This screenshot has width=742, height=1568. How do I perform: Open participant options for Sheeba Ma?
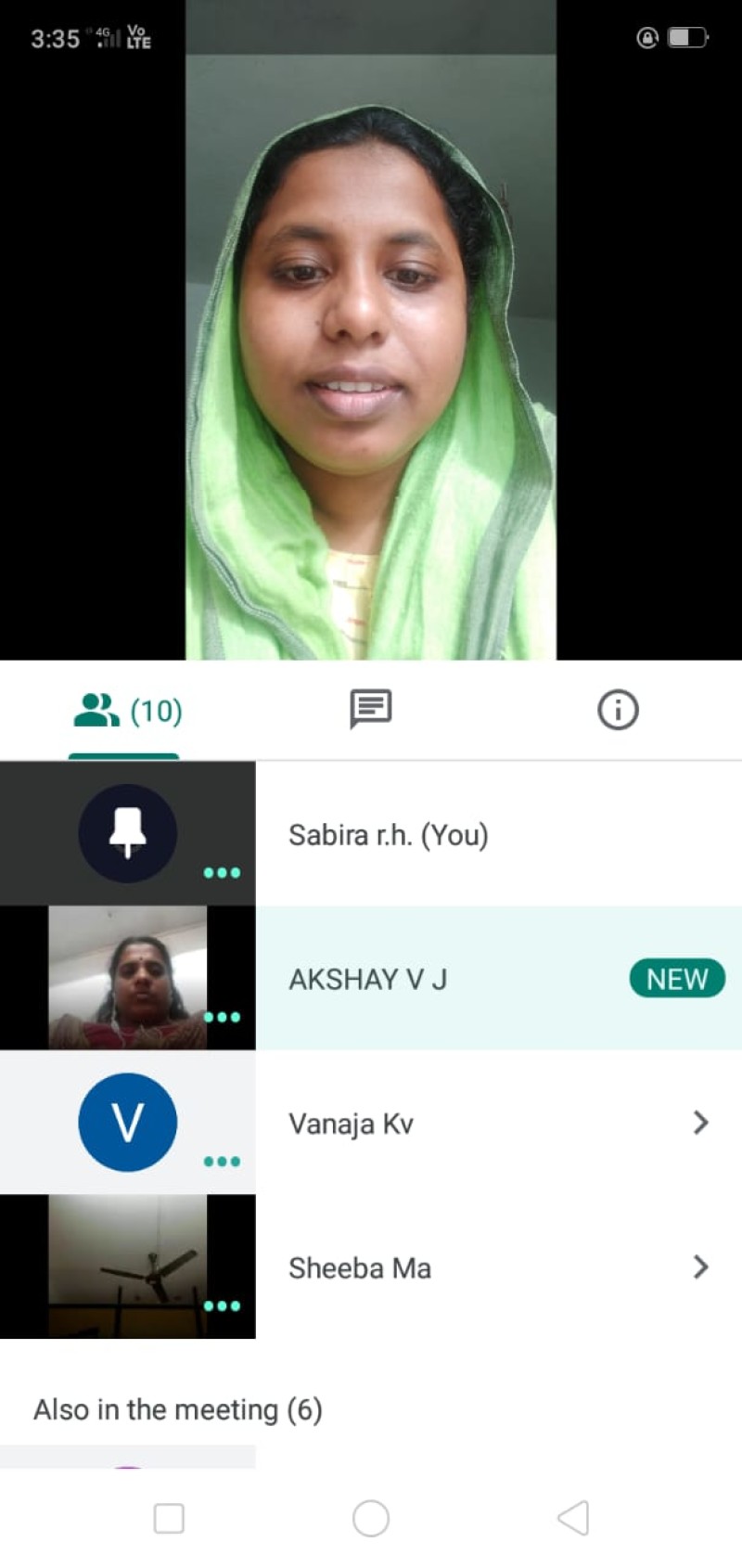pyautogui.click(x=700, y=1267)
